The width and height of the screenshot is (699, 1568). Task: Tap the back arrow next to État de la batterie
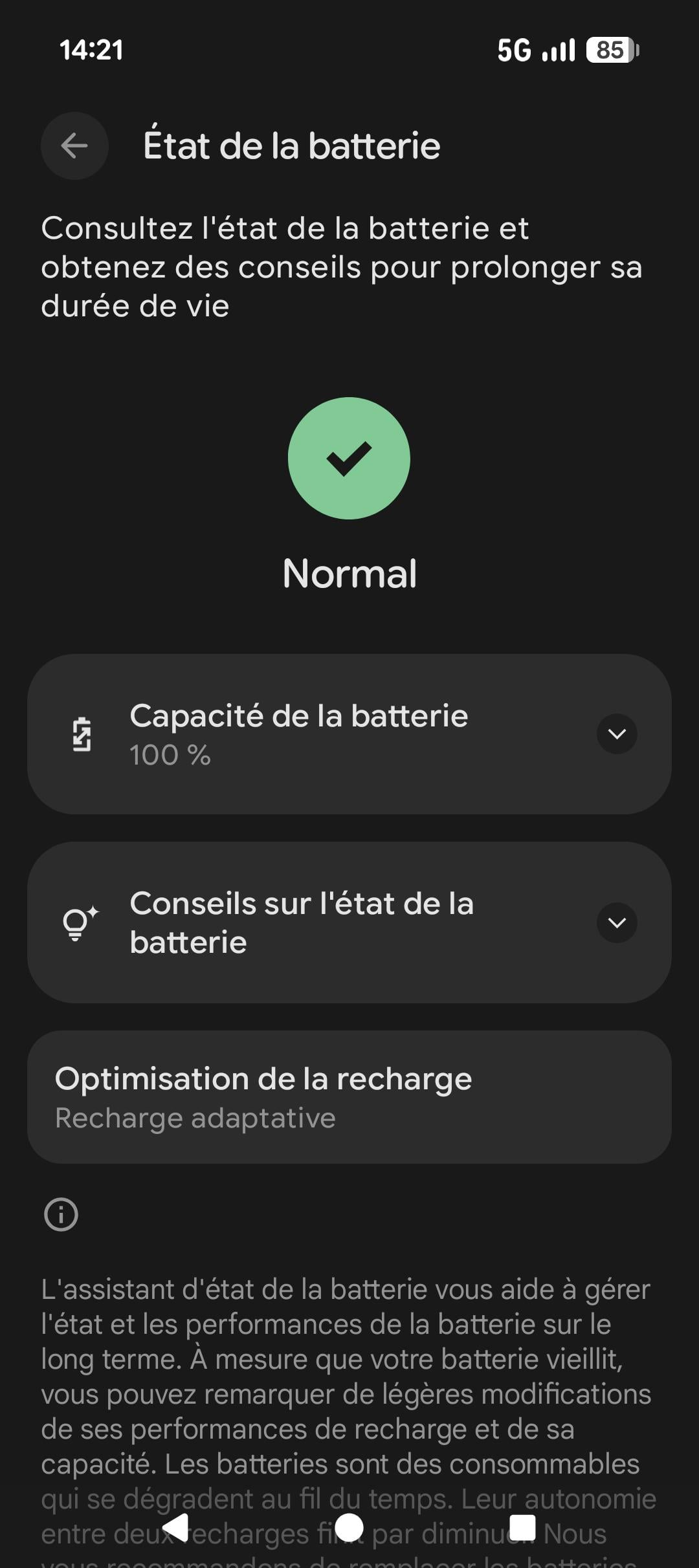(x=74, y=146)
